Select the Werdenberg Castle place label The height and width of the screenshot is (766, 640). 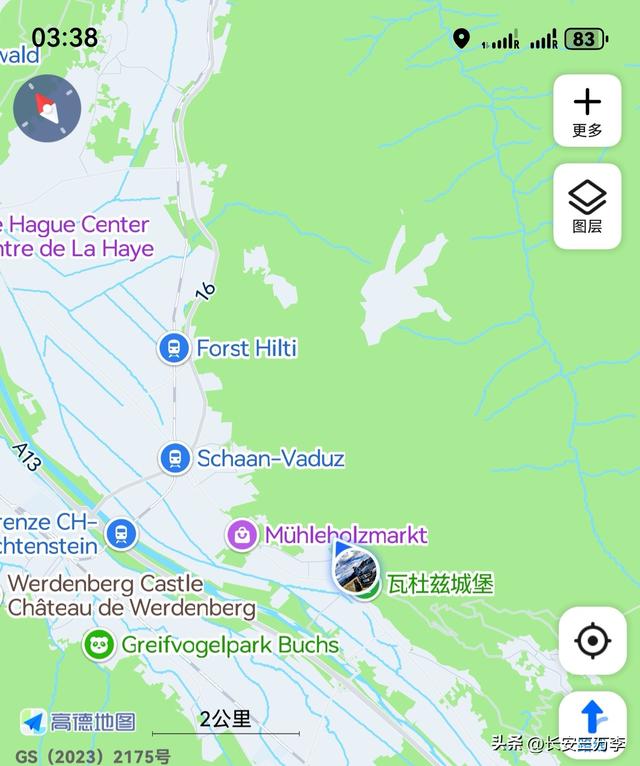click(x=106, y=583)
